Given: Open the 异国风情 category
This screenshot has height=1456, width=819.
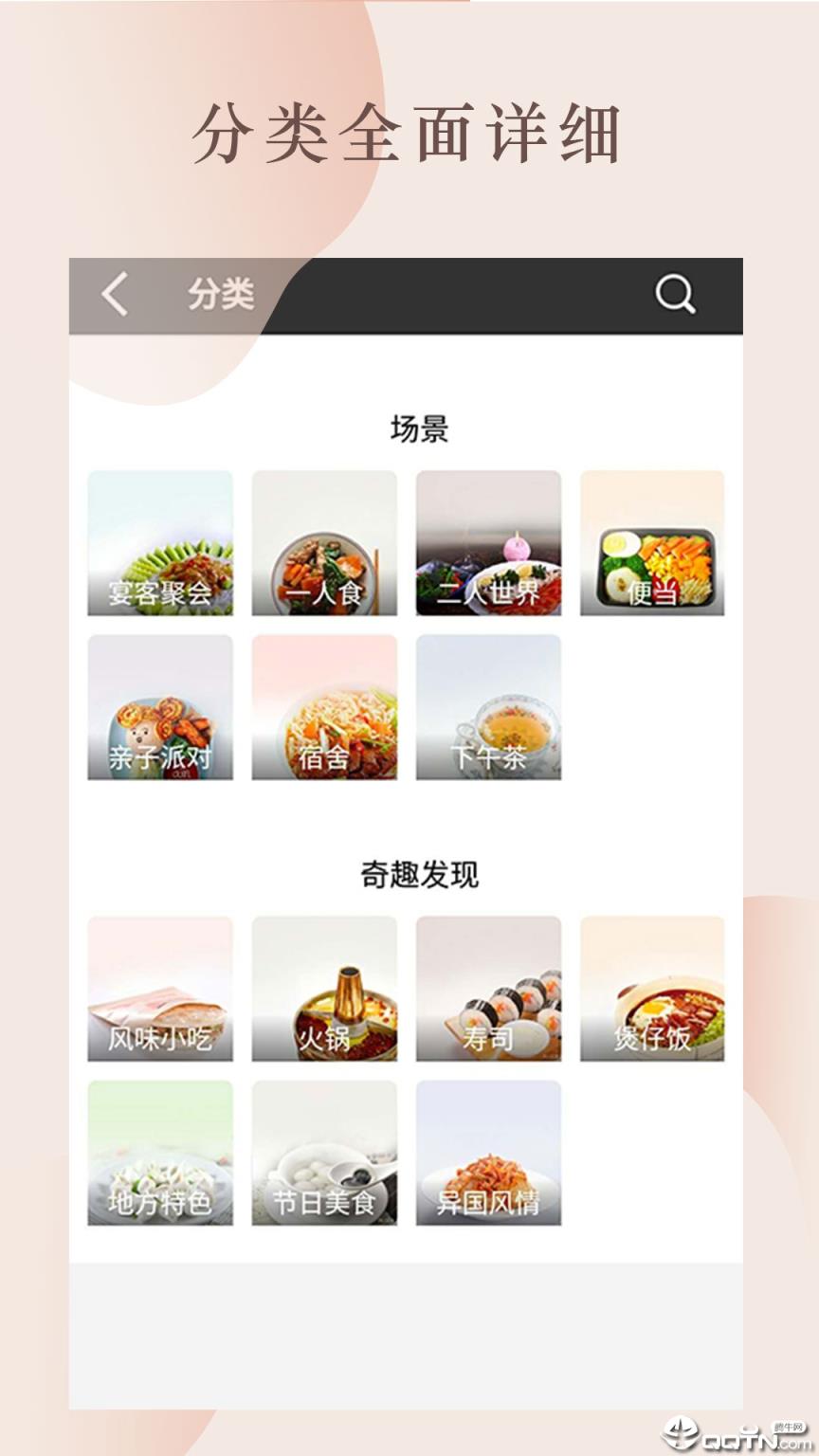Looking at the screenshot, I should pyautogui.click(x=489, y=1155).
